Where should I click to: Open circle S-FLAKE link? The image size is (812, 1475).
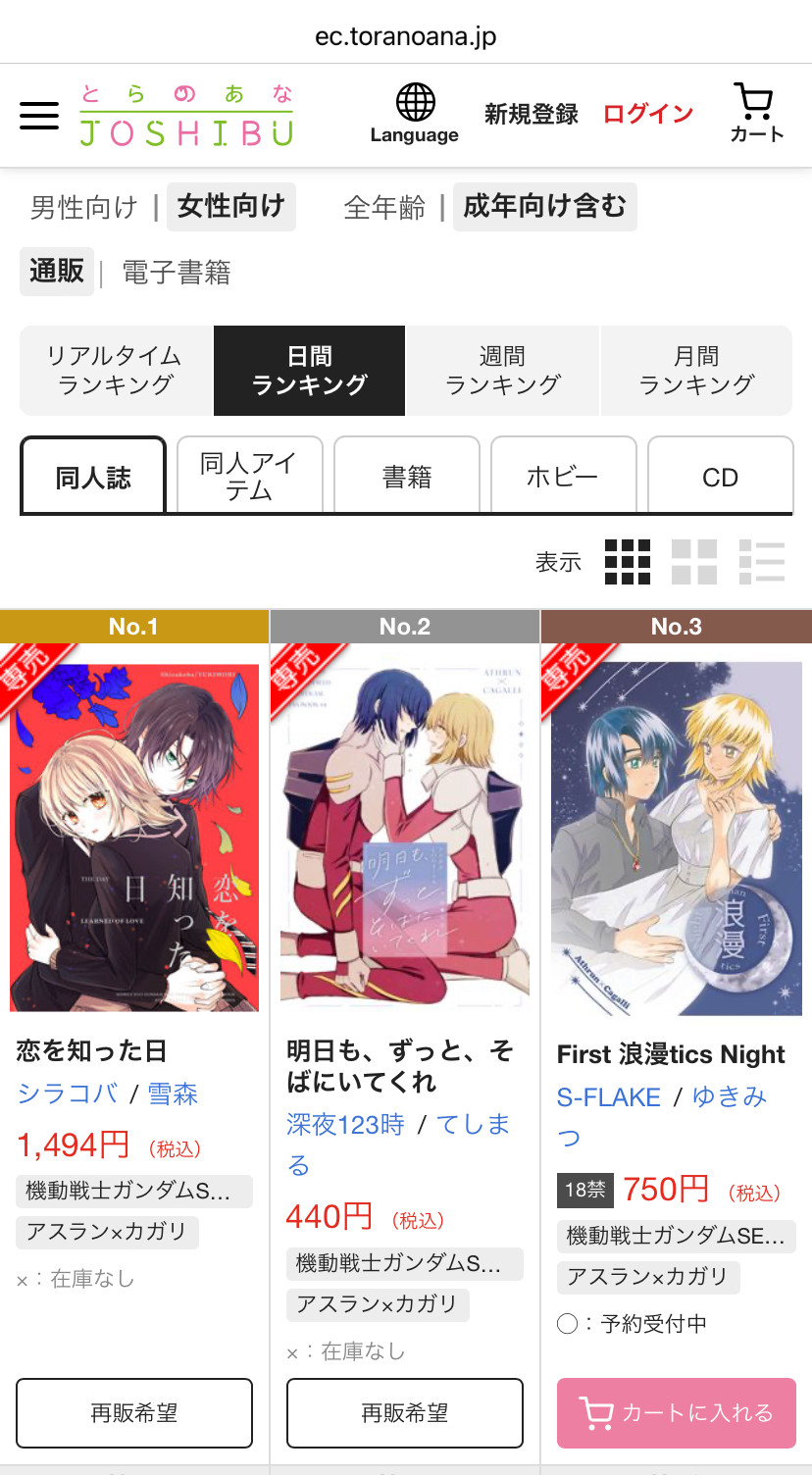coord(609,1096)
